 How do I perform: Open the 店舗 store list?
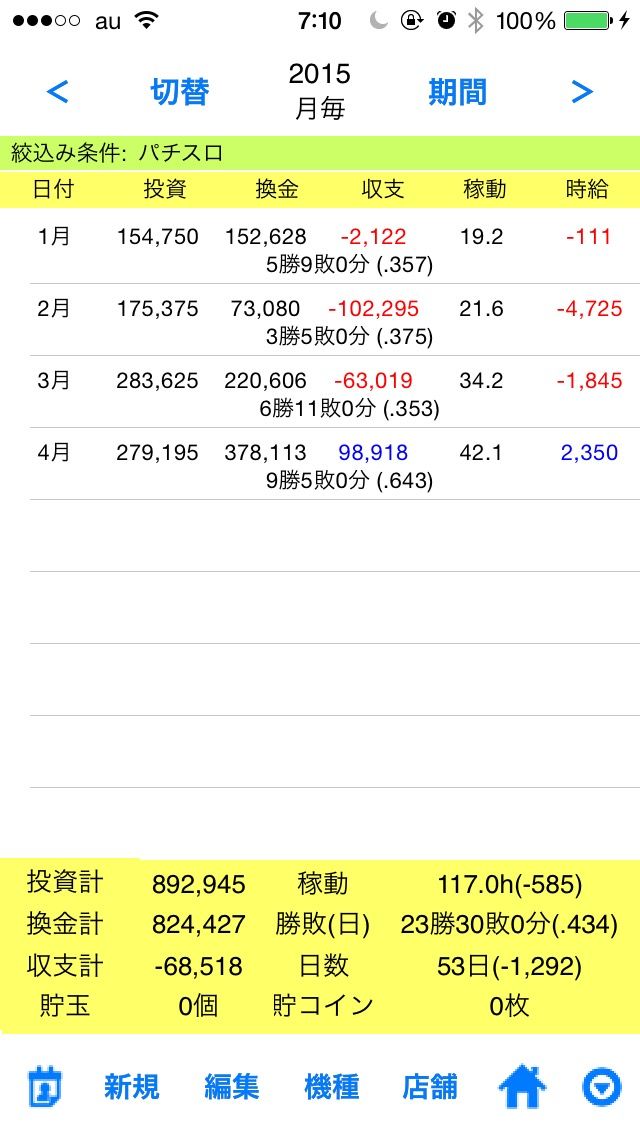tap(430, 1087)
